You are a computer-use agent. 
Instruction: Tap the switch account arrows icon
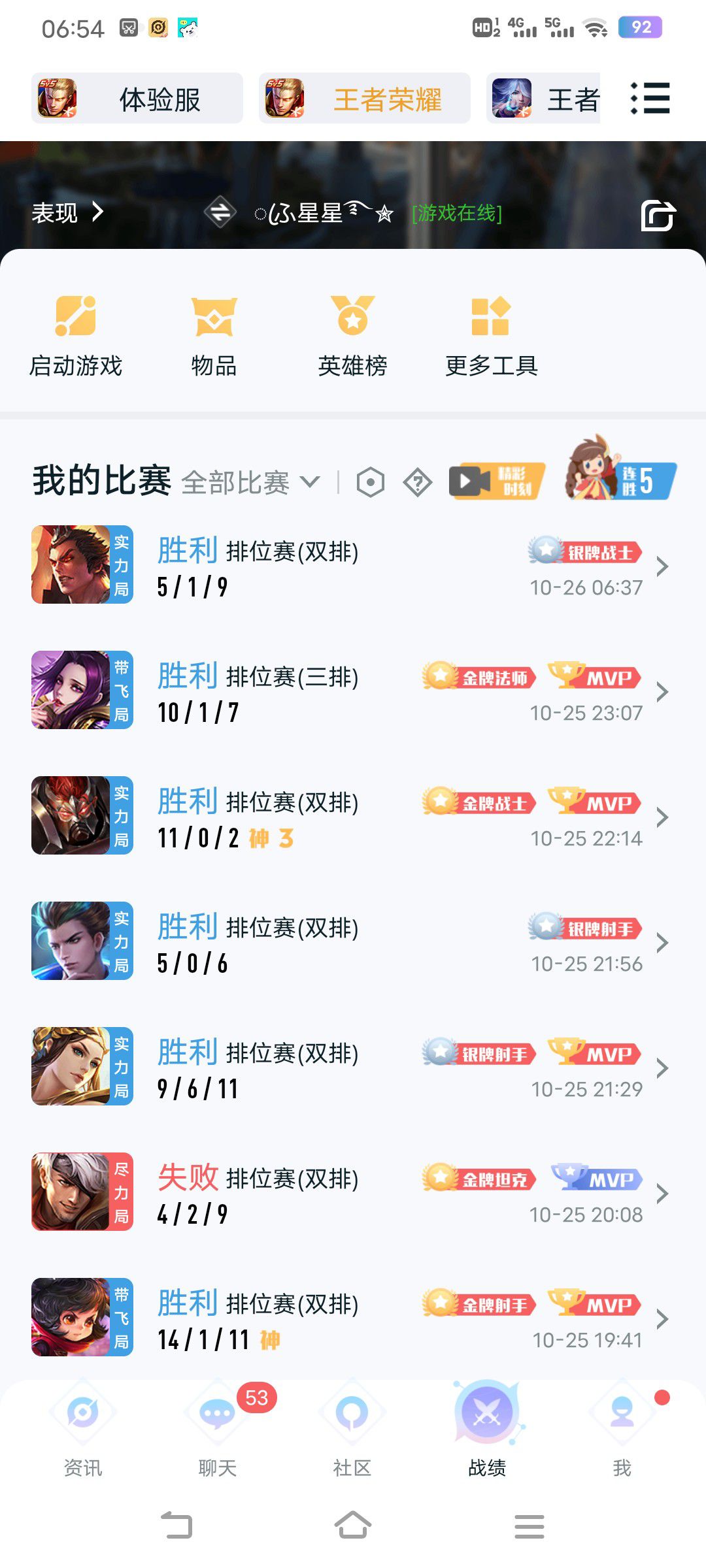(x=220, y=212)
